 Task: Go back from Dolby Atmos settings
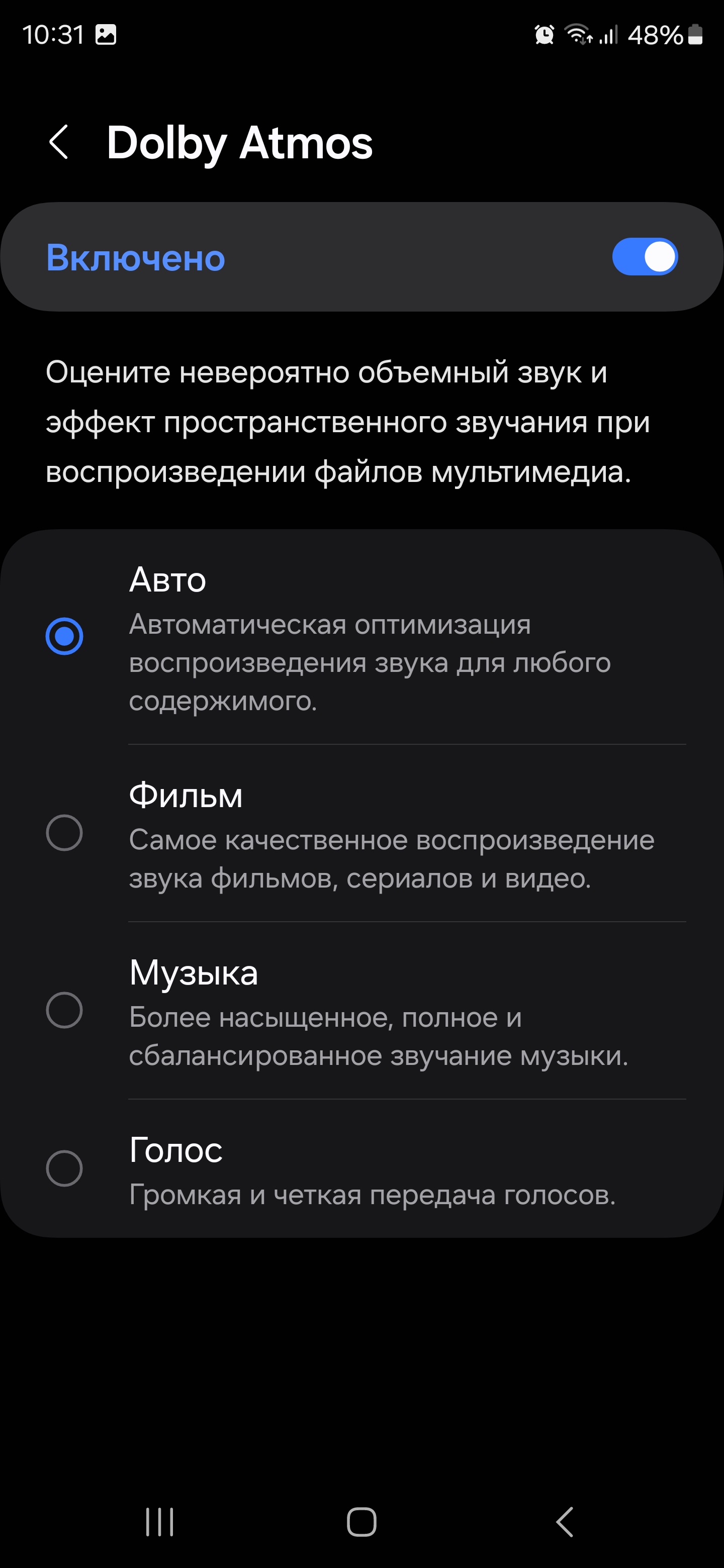pos(59,142)
